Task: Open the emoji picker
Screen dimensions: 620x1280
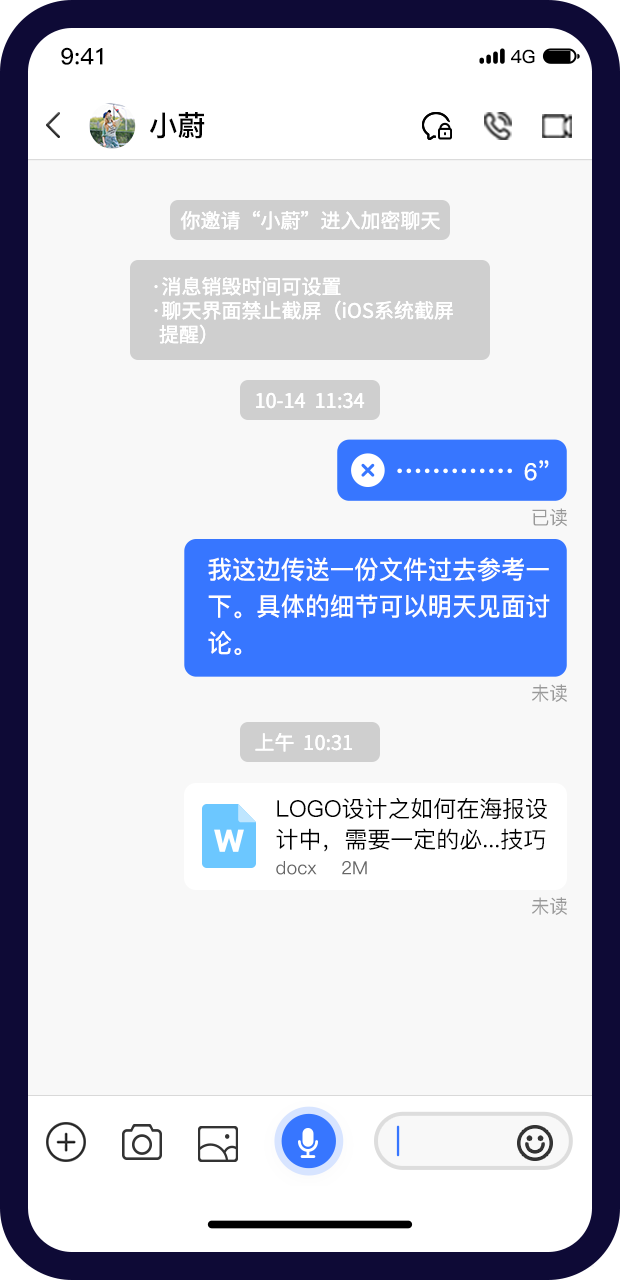Action: [535, 1142]
